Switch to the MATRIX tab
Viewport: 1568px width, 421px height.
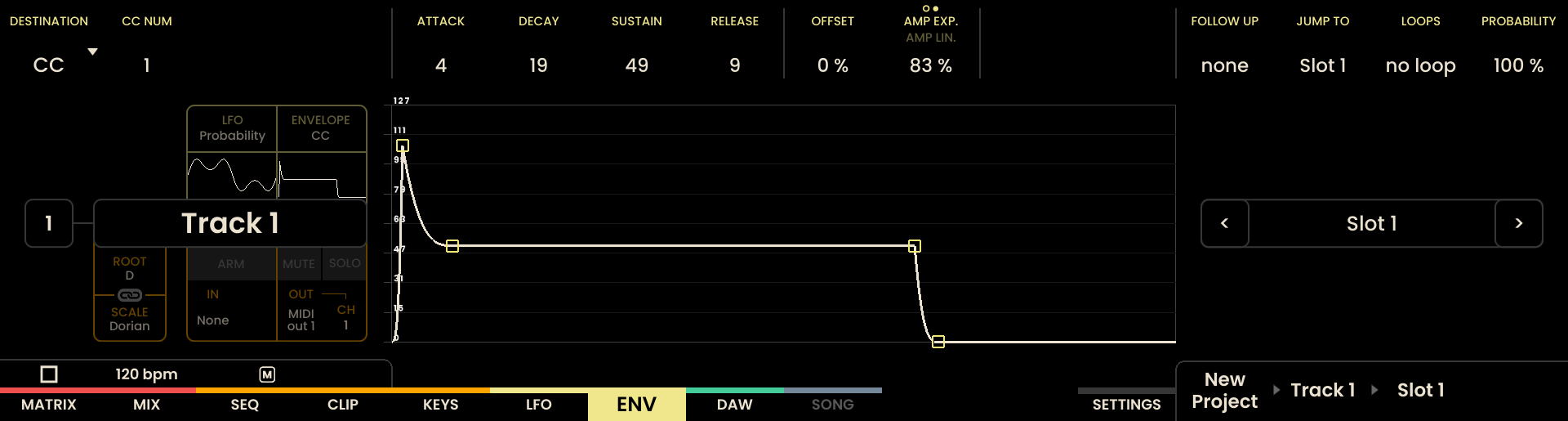click(49, 405)
